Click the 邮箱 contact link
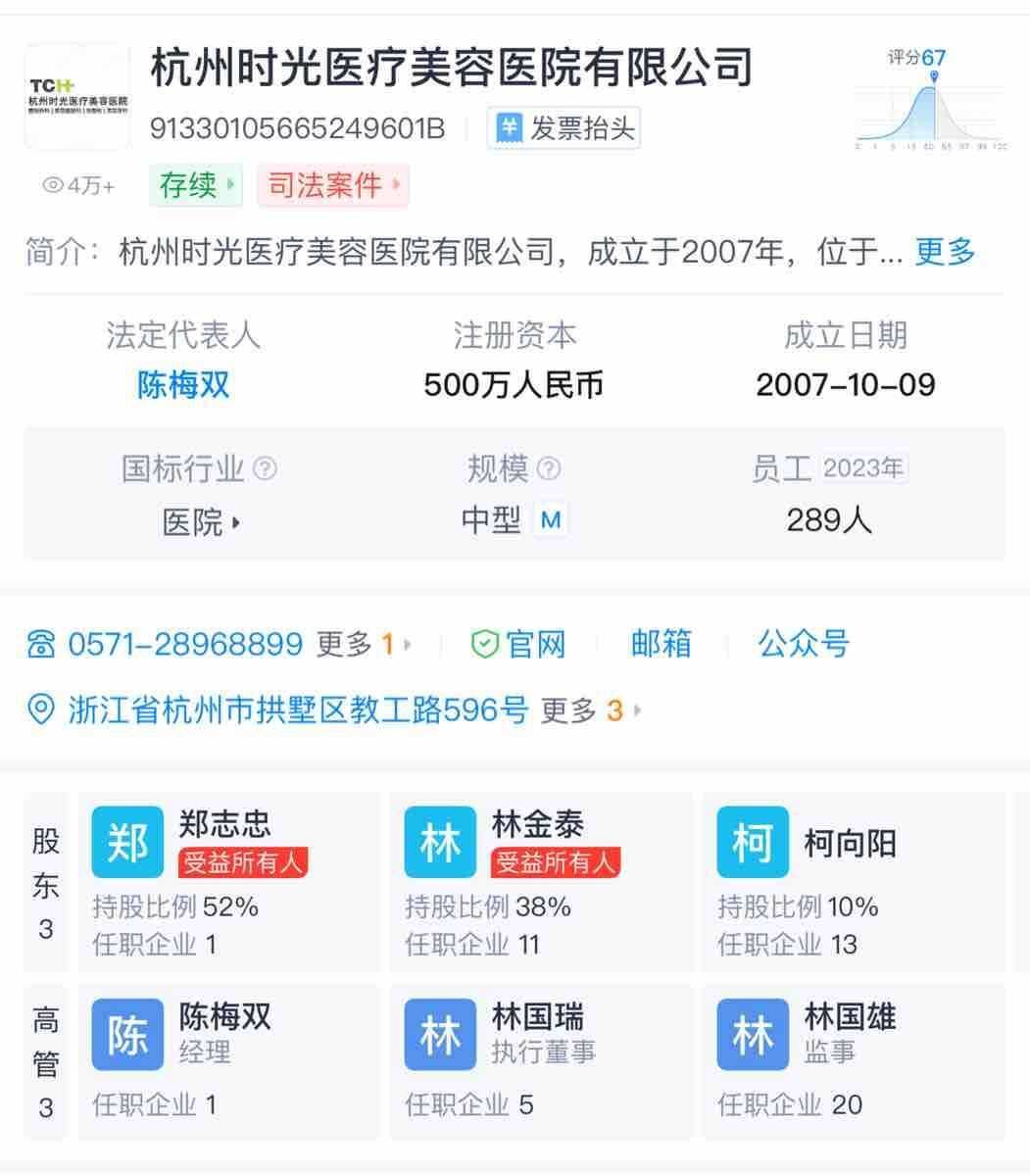Screen dimensions: 1030x1176 [661, 644]
